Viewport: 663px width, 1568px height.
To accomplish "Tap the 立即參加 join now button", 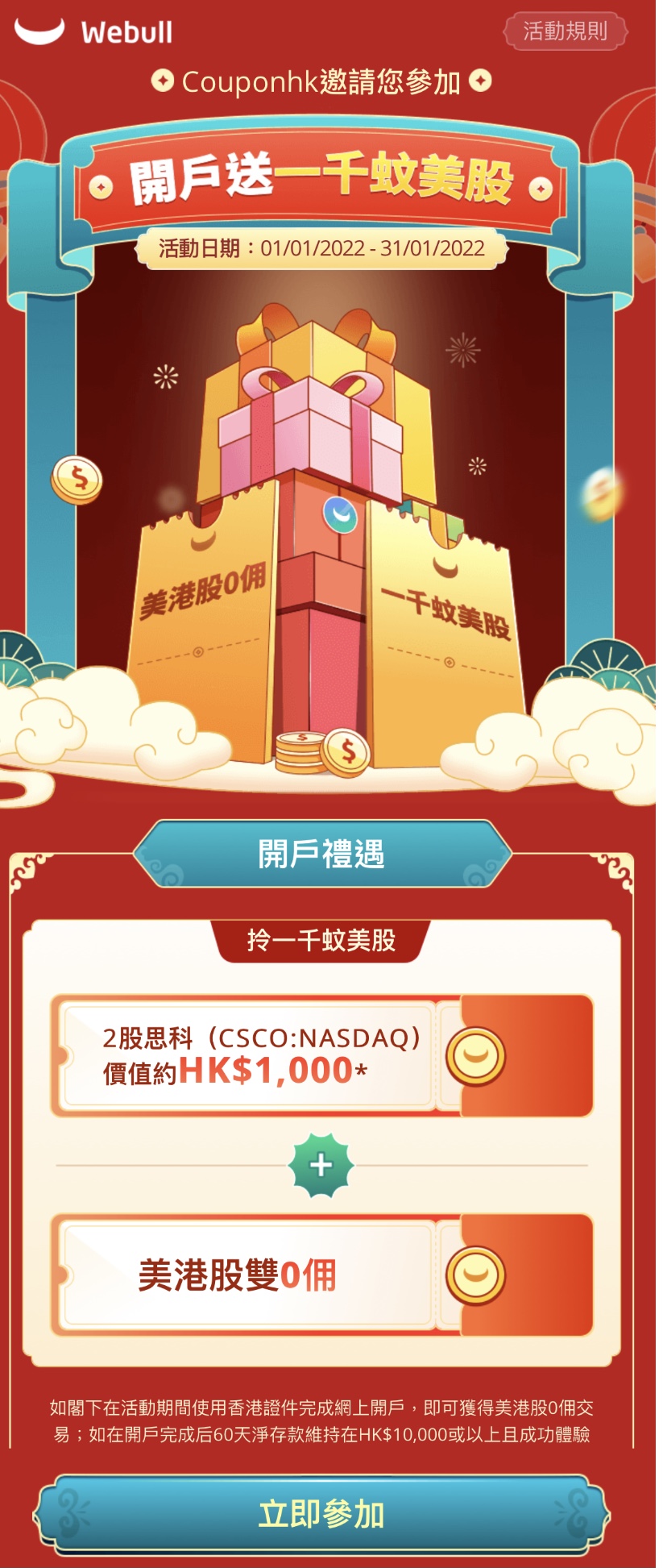I will [x=321, y=1514].
